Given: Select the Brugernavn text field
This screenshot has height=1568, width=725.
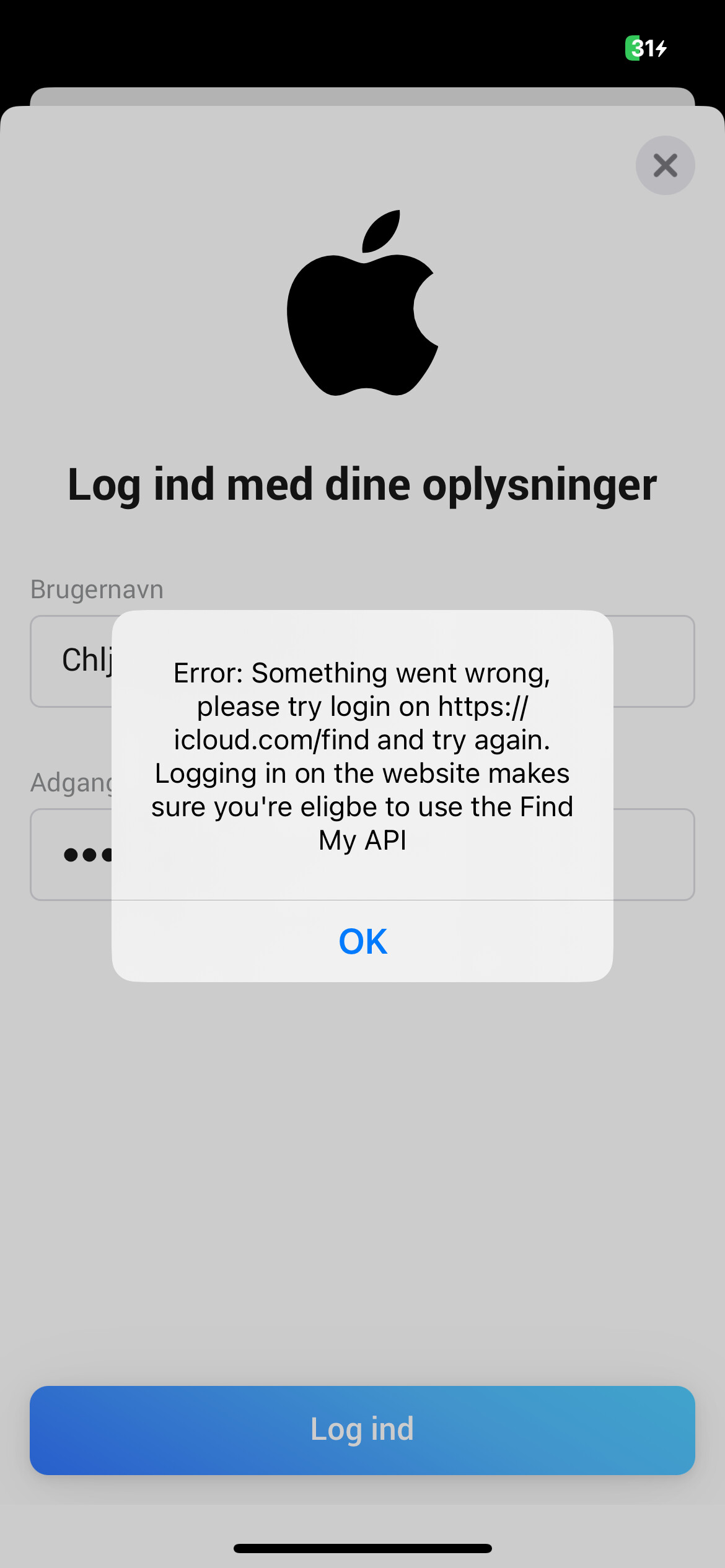Looking at the screenshot, I should (x=651, y=661).
